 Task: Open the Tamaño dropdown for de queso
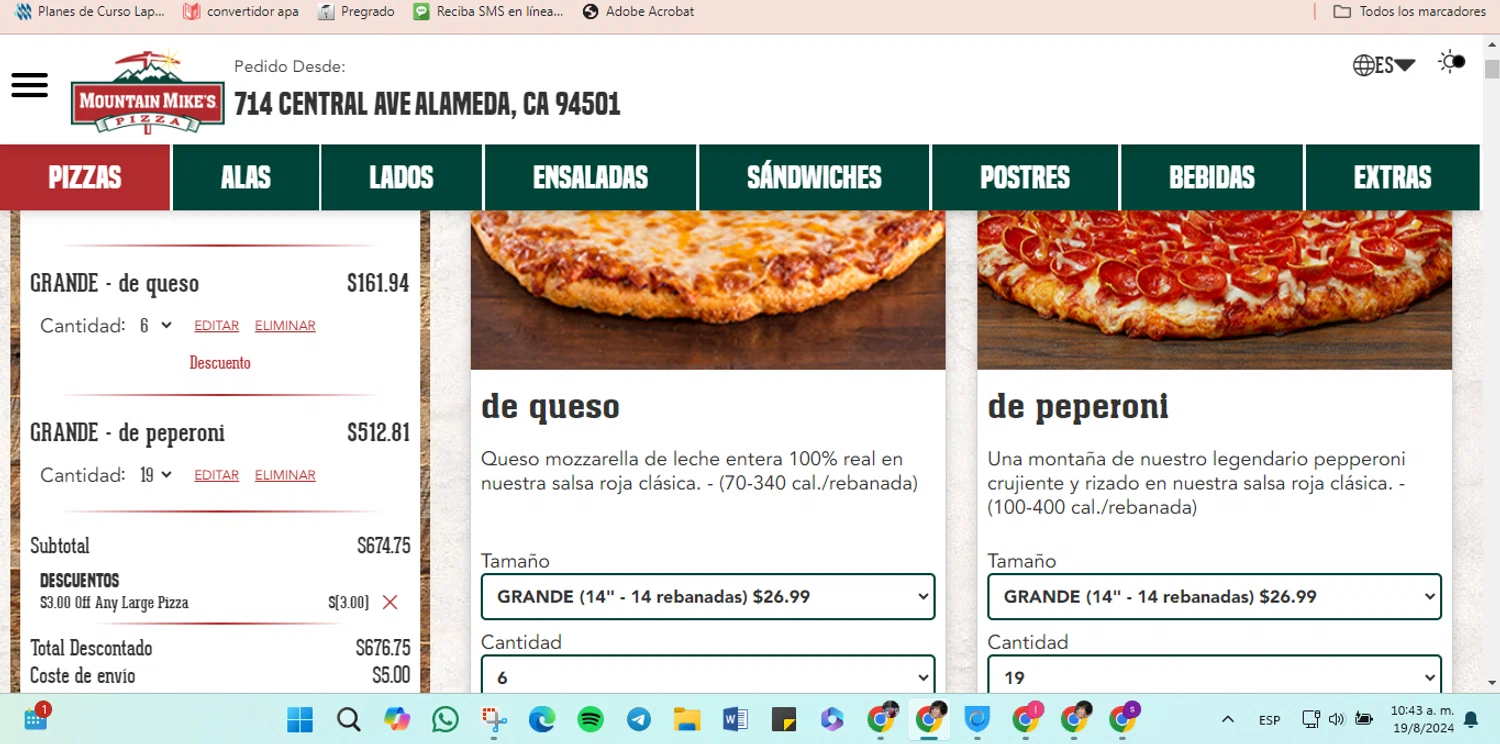tap(707, 597)
